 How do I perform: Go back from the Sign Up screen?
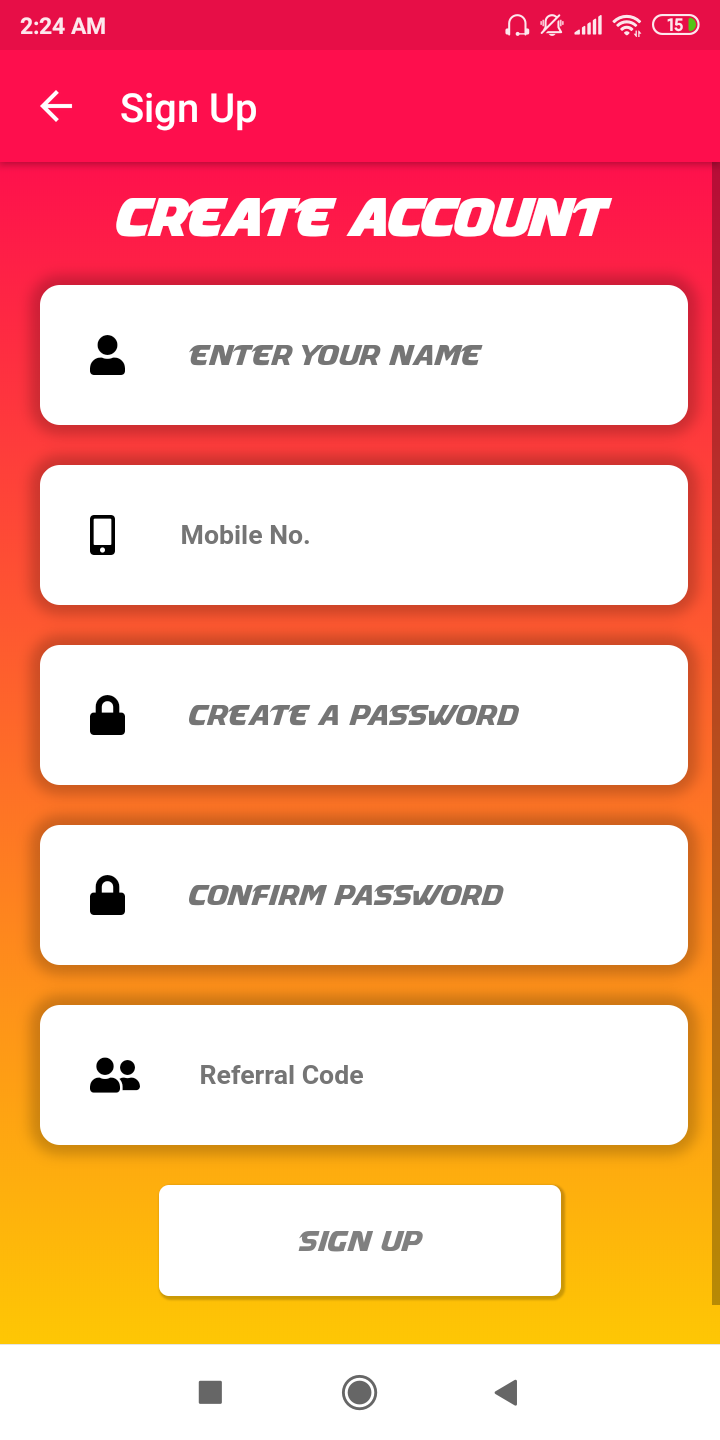pyautogui.click(x=56, y=107)
